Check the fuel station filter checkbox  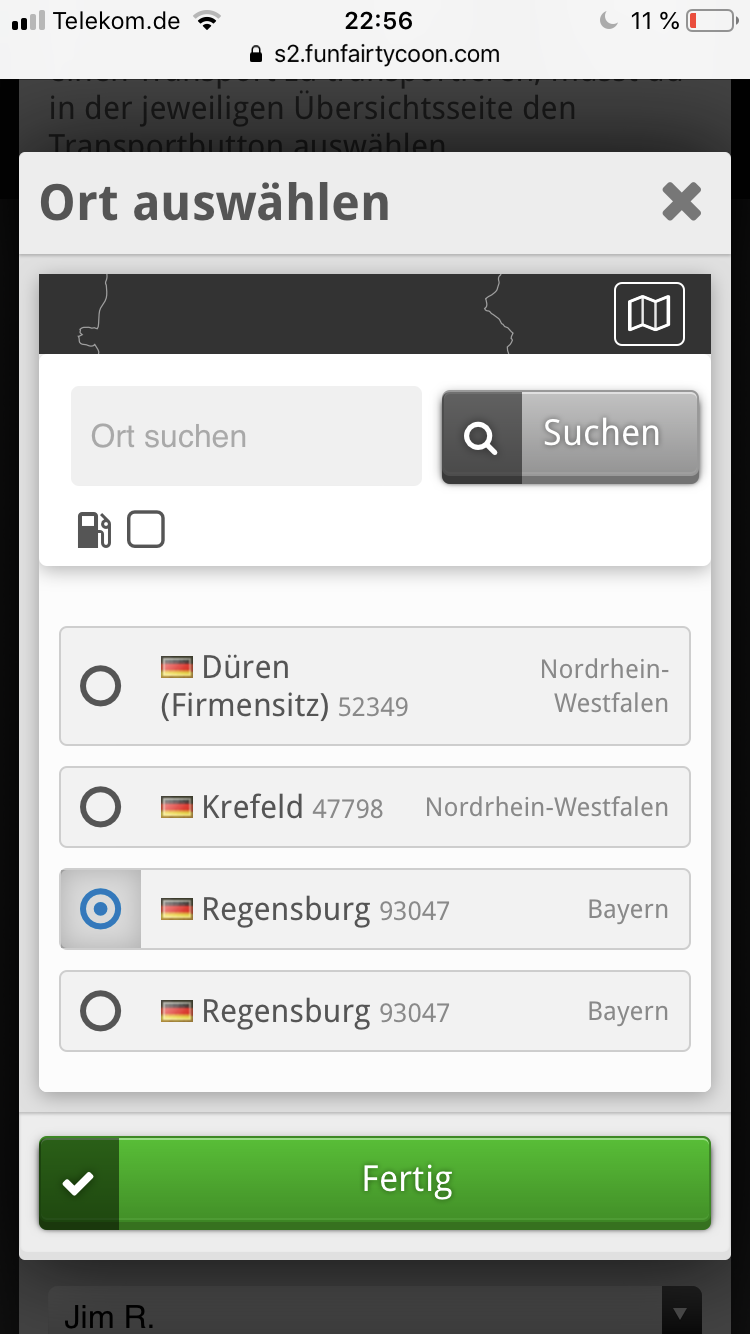pyautogui.click(x=146, y=529)
